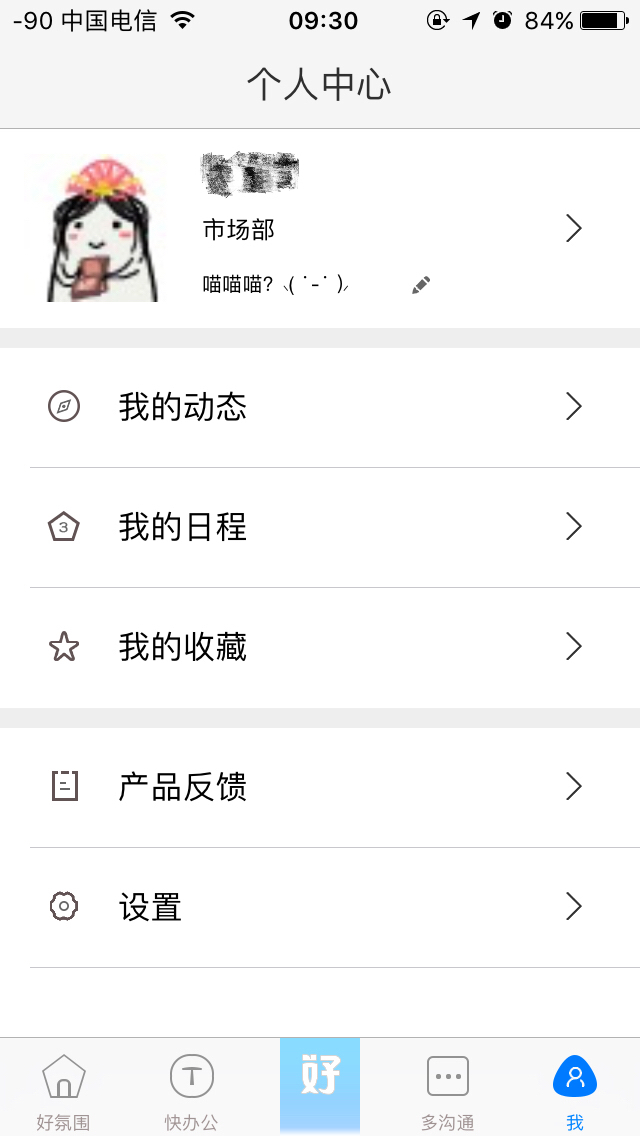This screenshot has width=640, height=1136.
Task: Switch to the 多沟通 tab
Action: pos(447,1088)
